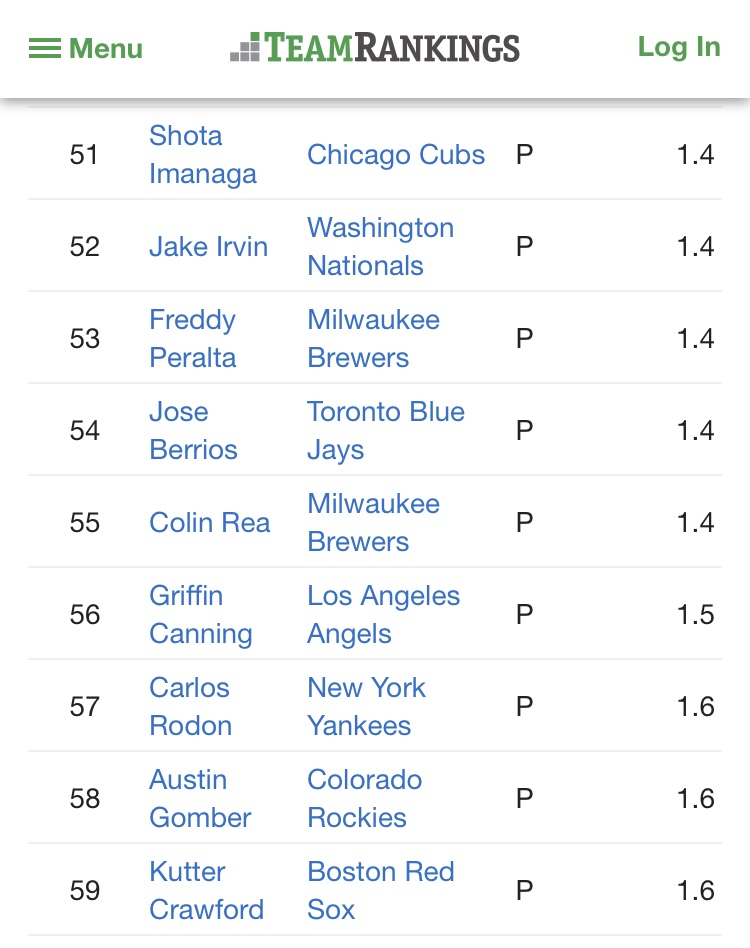This screenshot has height=948, width=750.
Task: Open Jose Berrios's player page
Action: (193, 431)
